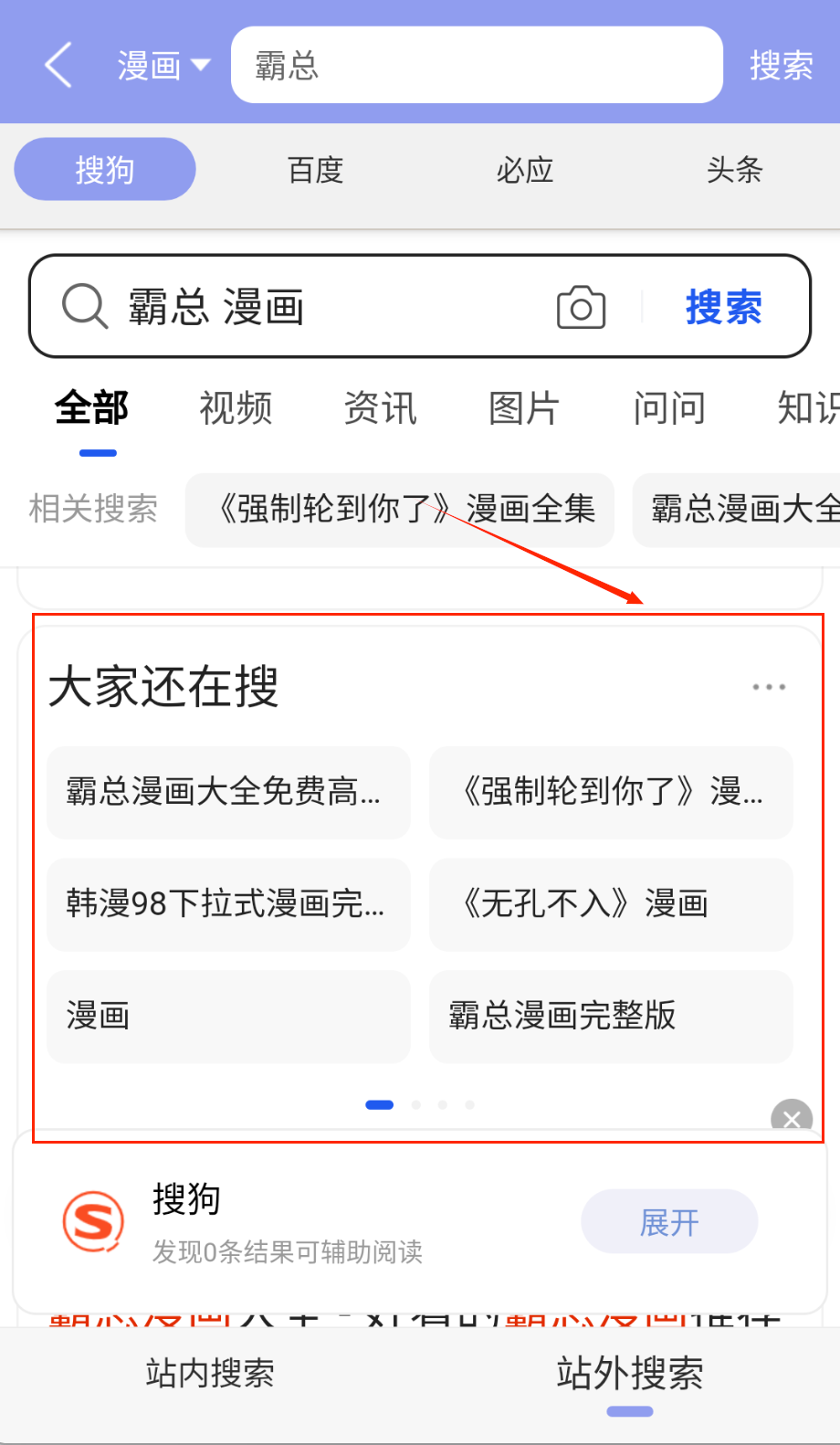The image size is (840, 1445).
Task: Switch to 站内搜索 at the bottom
Action: pos(210,1374)
